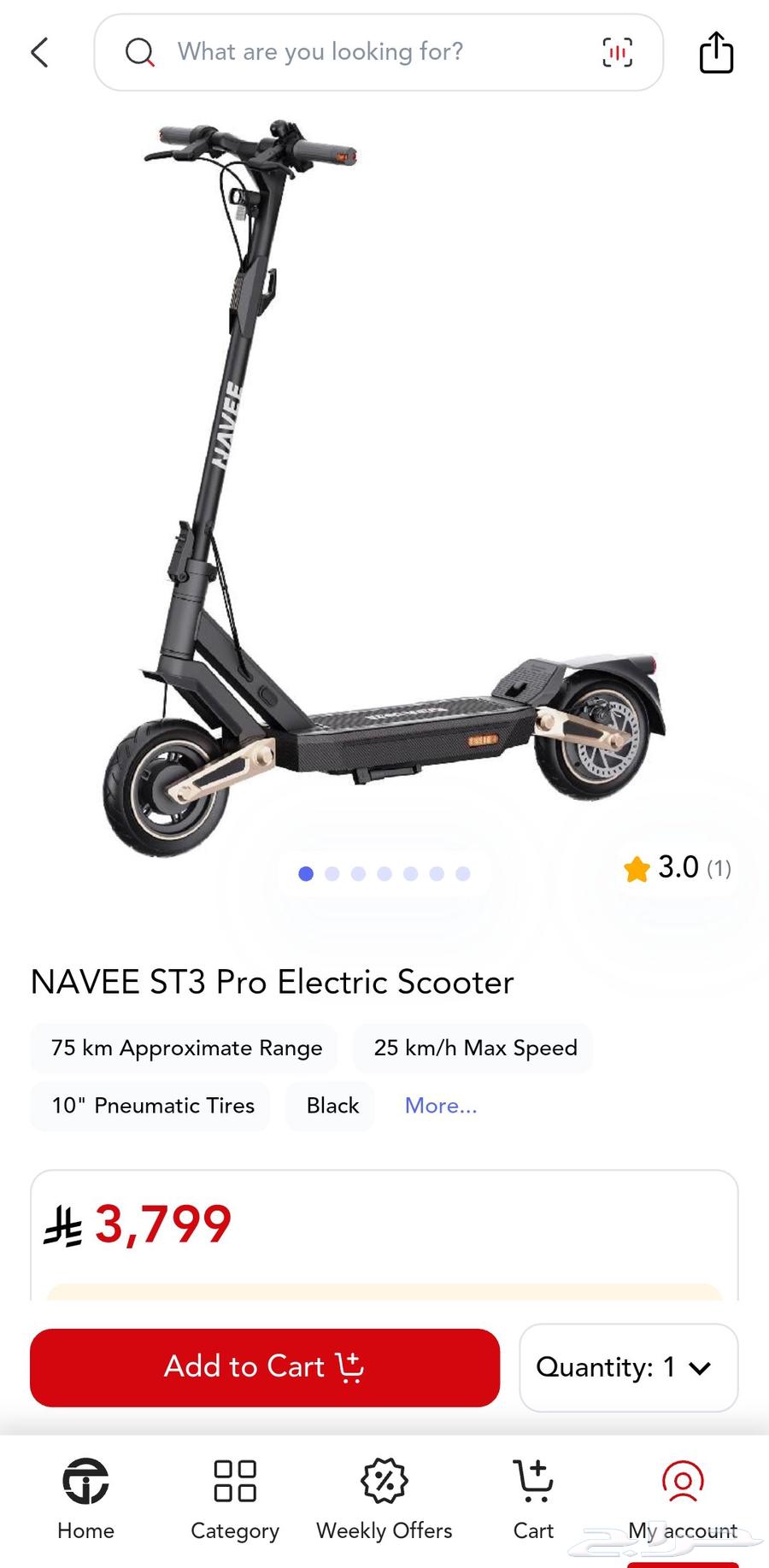View the Cart tab
This screenshot has height=1568, width=769.
tap(534, 1498)
